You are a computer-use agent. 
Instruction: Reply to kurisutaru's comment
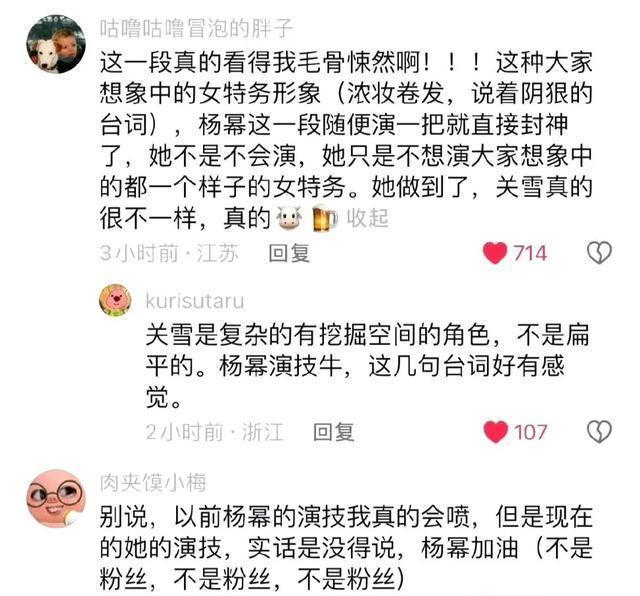(x=333, y=432)
